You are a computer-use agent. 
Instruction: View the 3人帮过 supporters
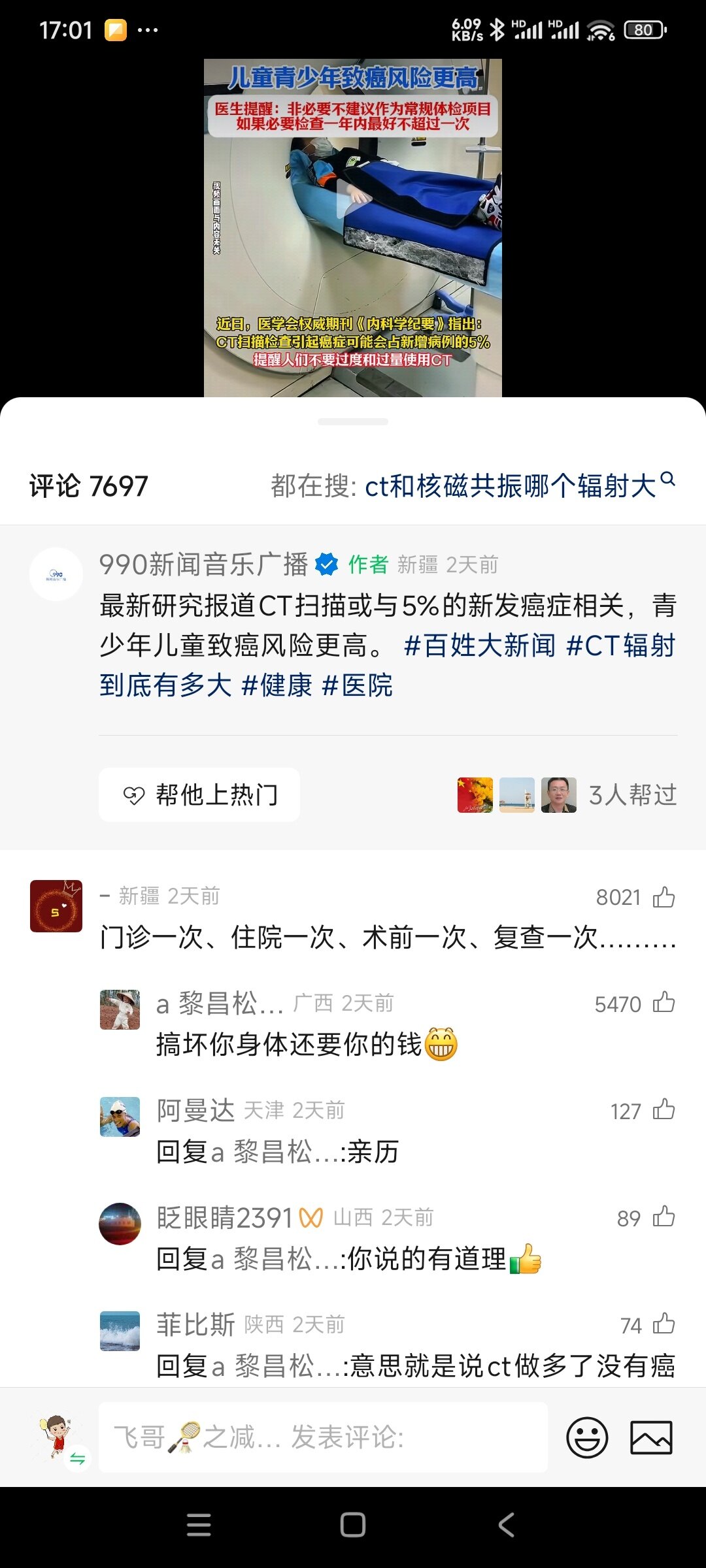[632, 794]
